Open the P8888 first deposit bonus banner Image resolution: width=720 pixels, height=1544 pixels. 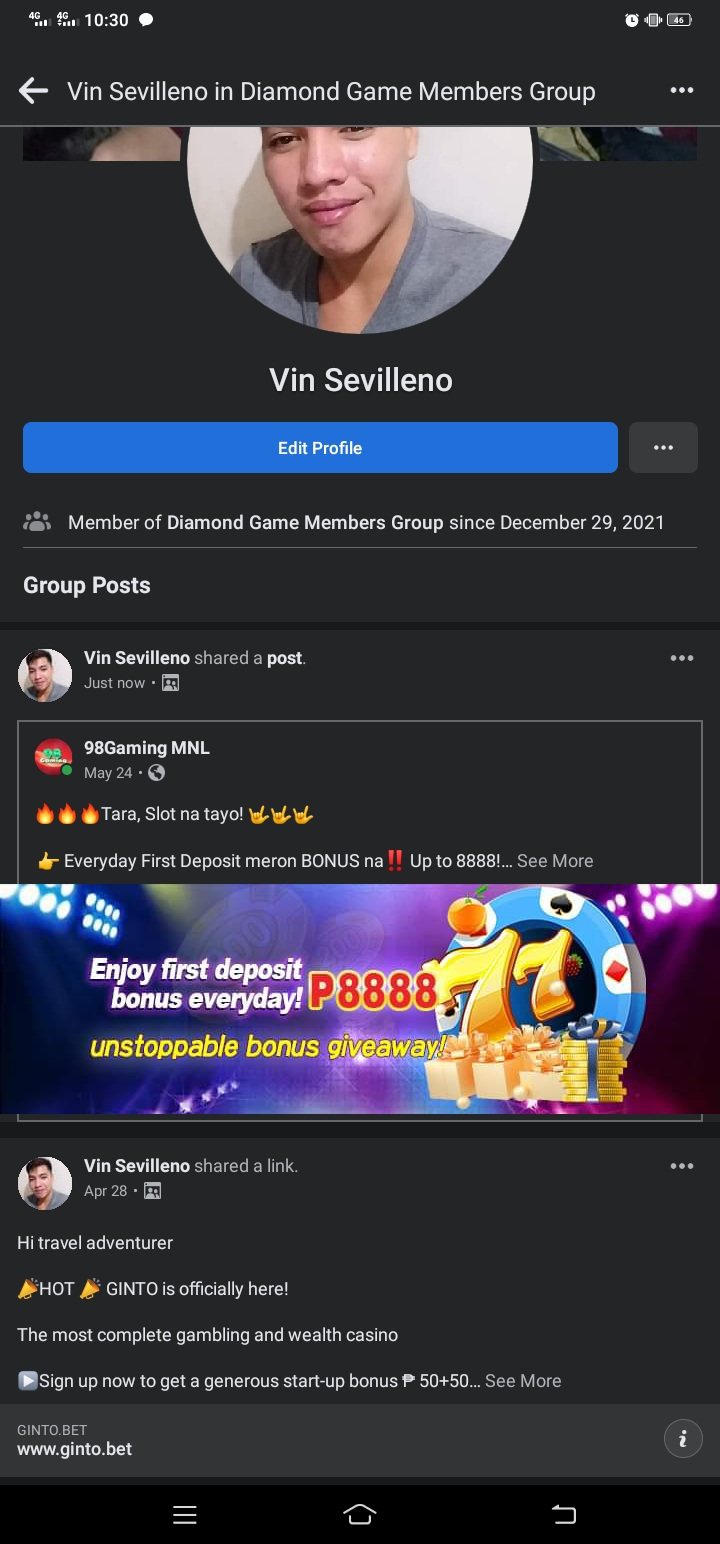click(x=360, y=998)
